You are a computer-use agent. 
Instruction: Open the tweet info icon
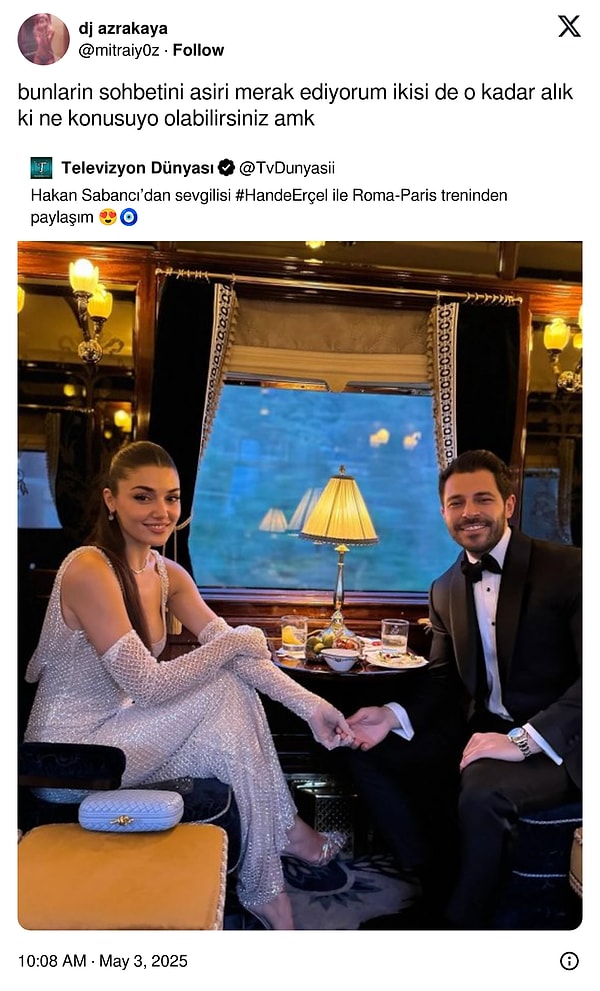pyautogui.click(x=569, y=961)
